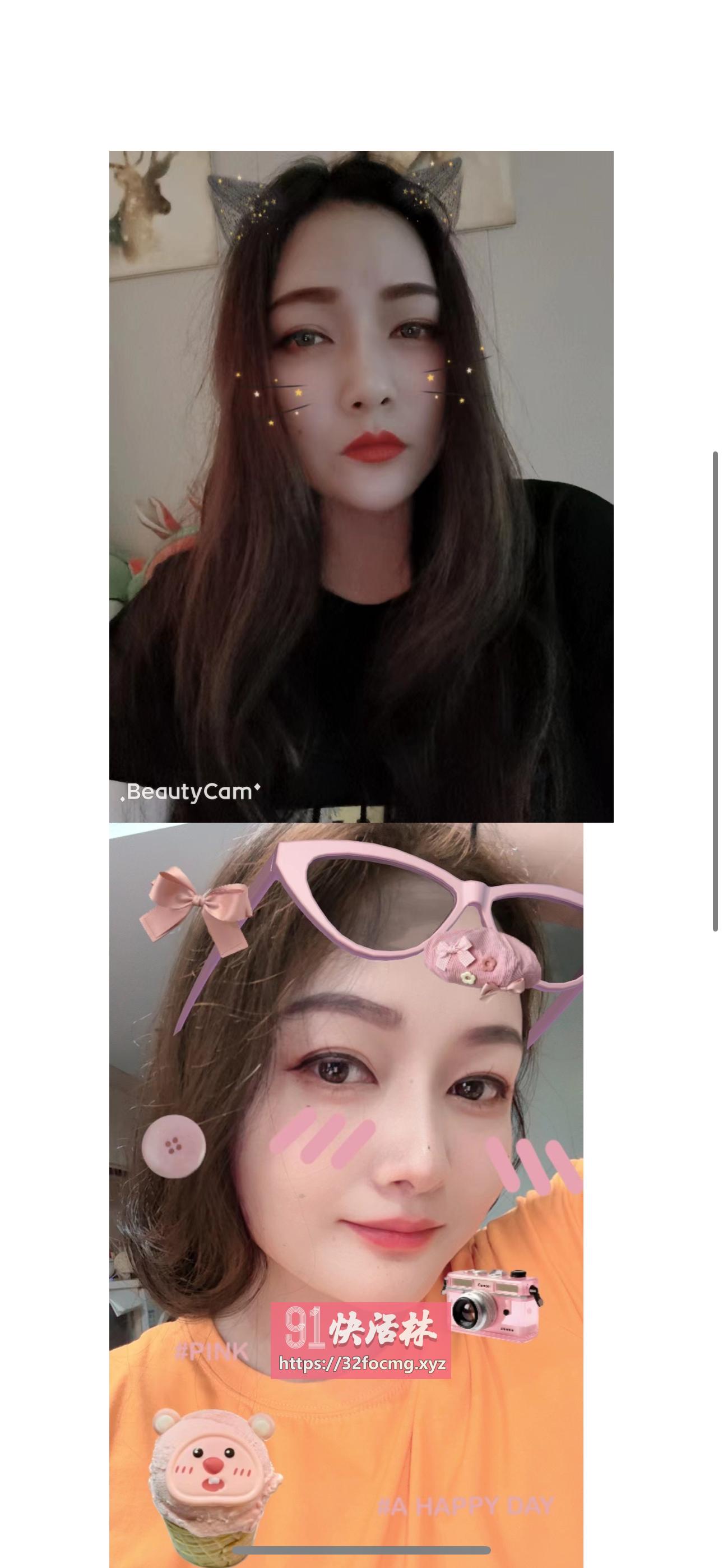This screenshot has width=723, height=1568.
Task: Open the BeautyCam cat-ears selfie photo
Action: tap(361, 486)
